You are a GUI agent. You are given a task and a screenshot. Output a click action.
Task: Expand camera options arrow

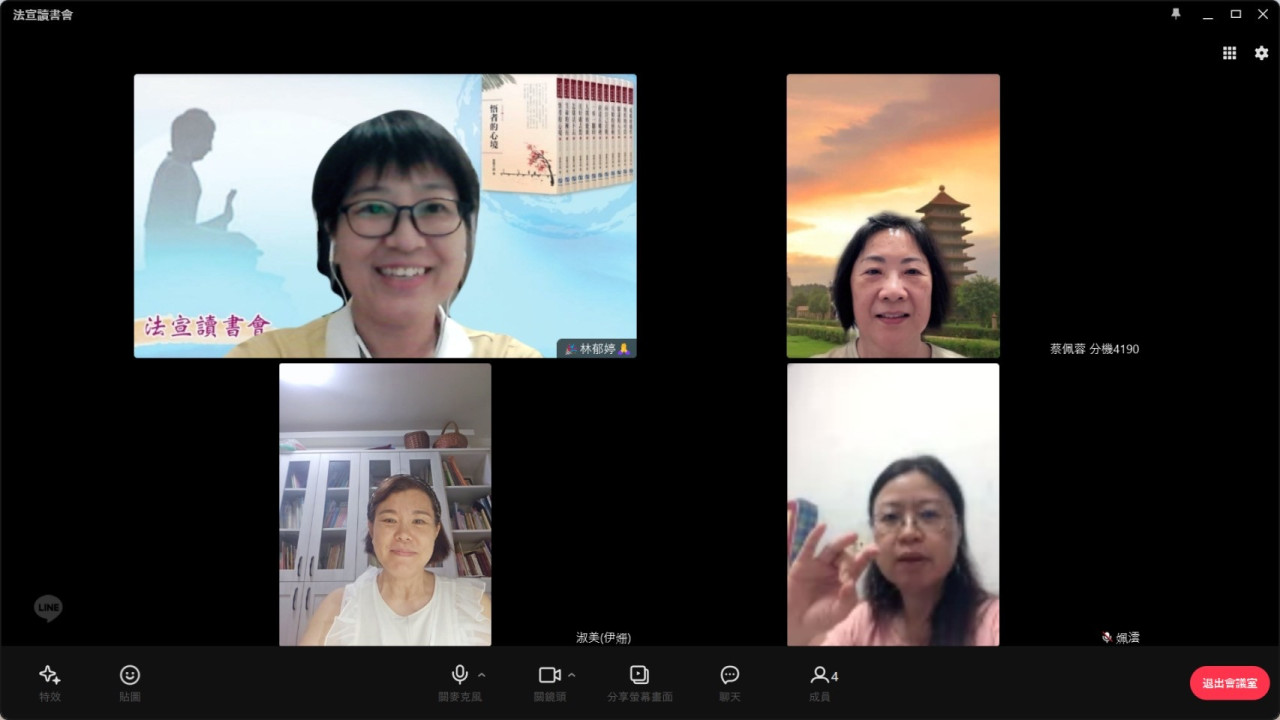point(572,675)
